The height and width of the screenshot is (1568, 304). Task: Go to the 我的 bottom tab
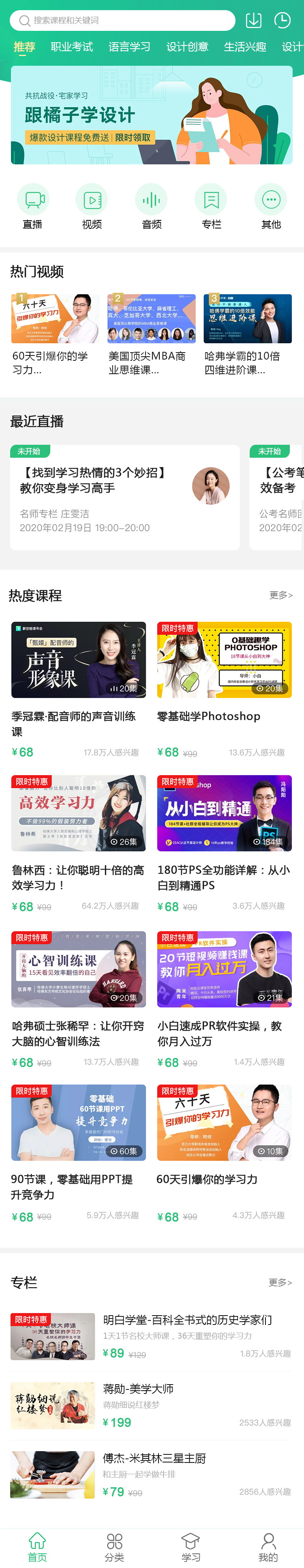point(268,1547)
